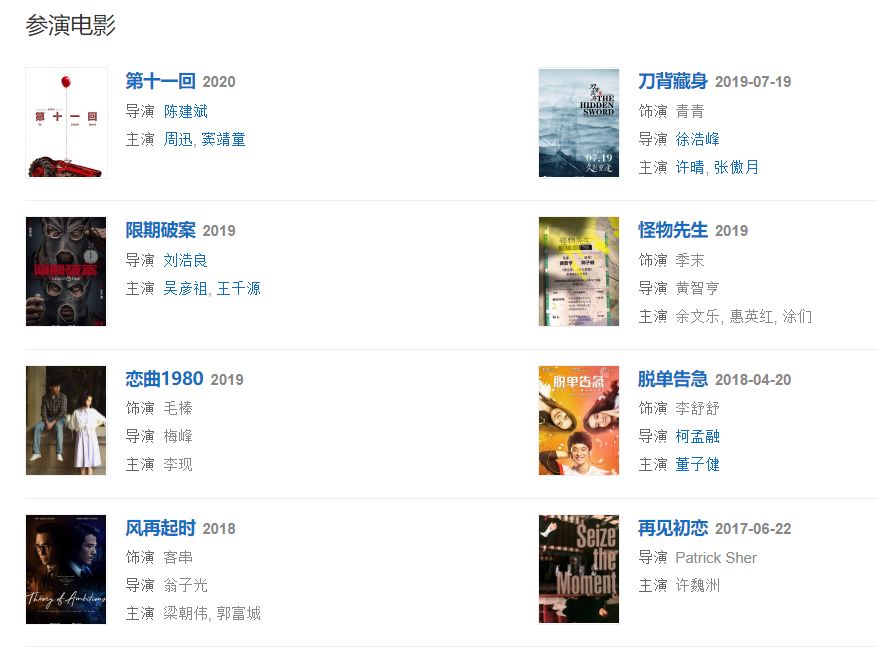The height and width of the screenshot is (650, 878).
Task: Open the film title 怪物先生
Action: [673, 230]
